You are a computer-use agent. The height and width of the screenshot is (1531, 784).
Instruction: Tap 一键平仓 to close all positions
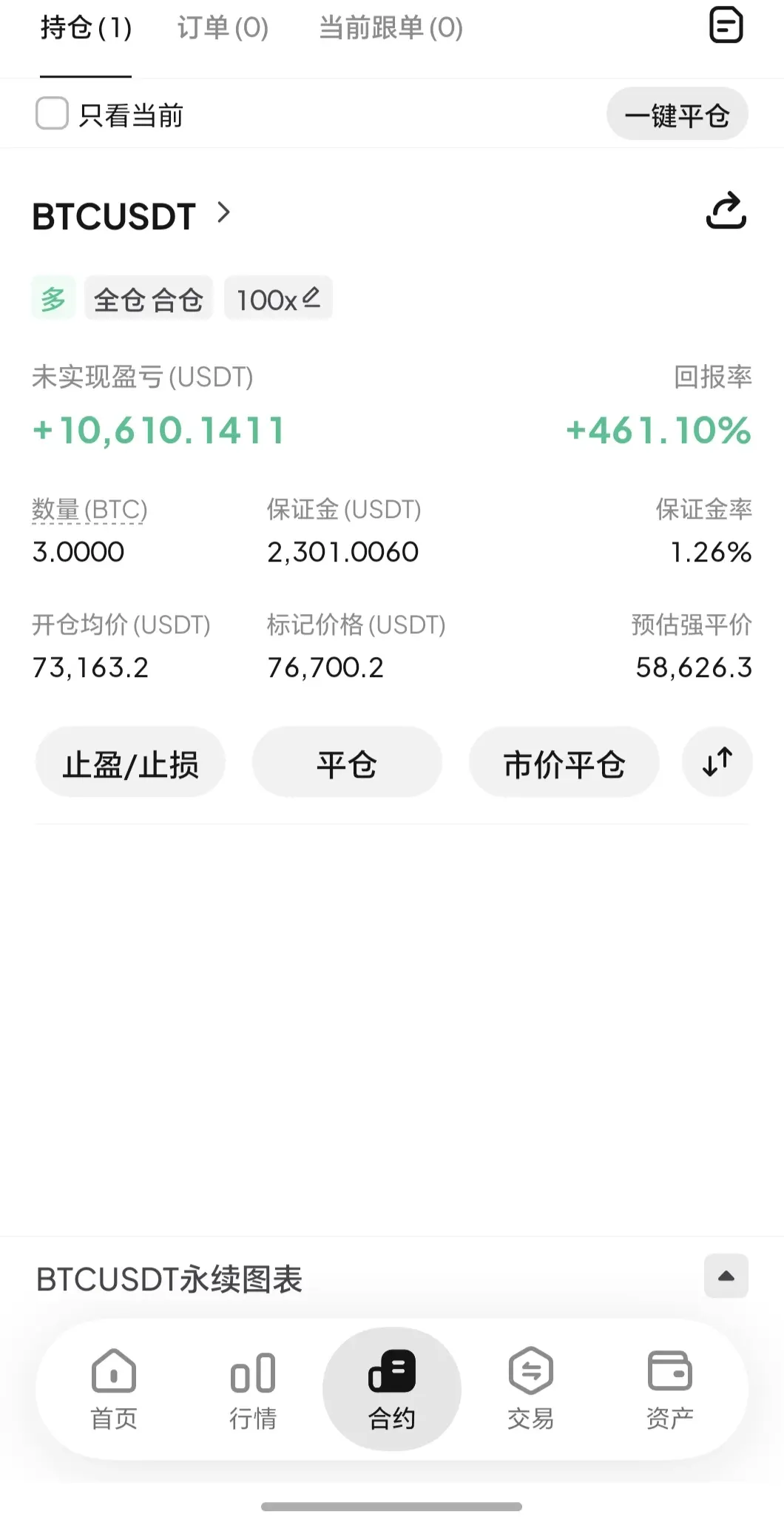coord(677,115)
